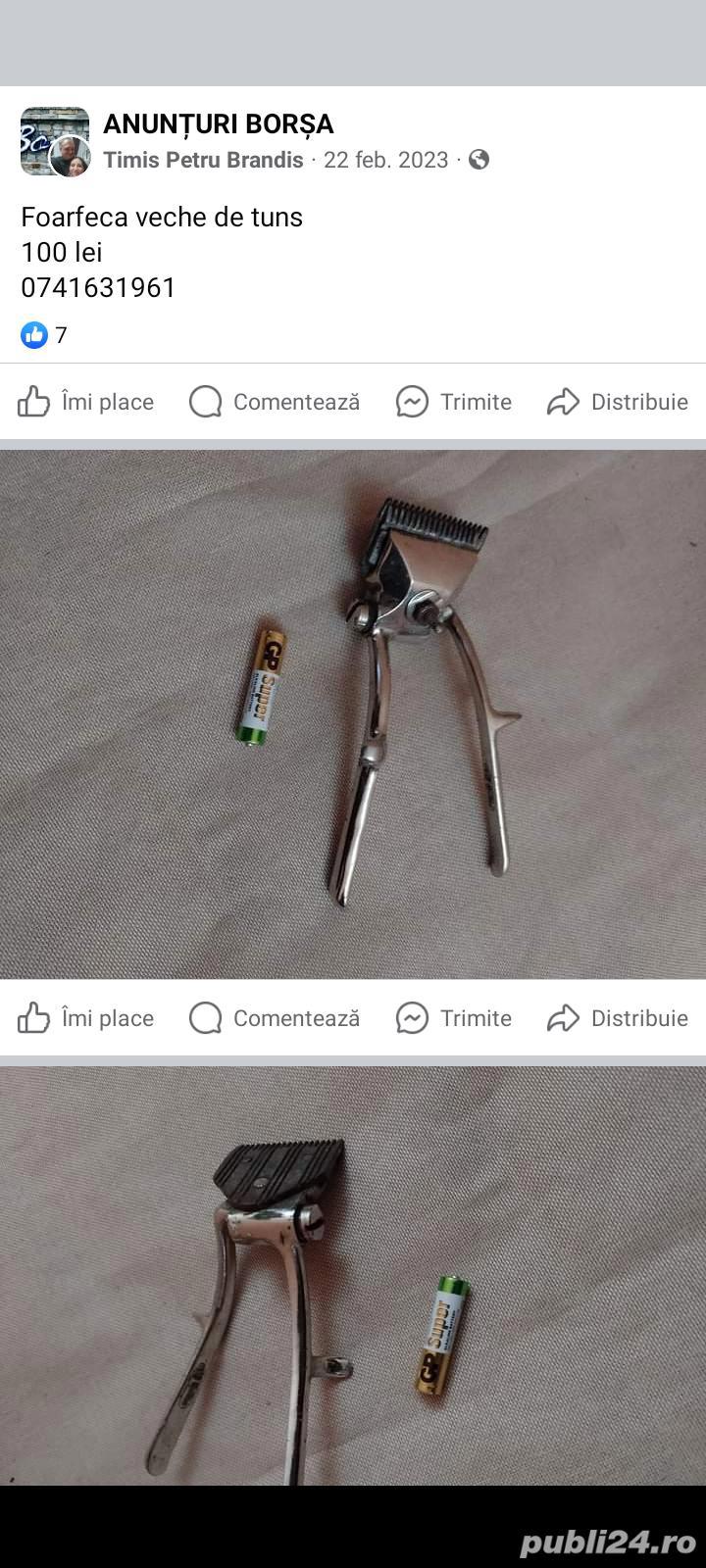The height and width of the screenshot is (1568, 706).
Task: Select the thumbs-up Like icon
Action: coord(33,402)
